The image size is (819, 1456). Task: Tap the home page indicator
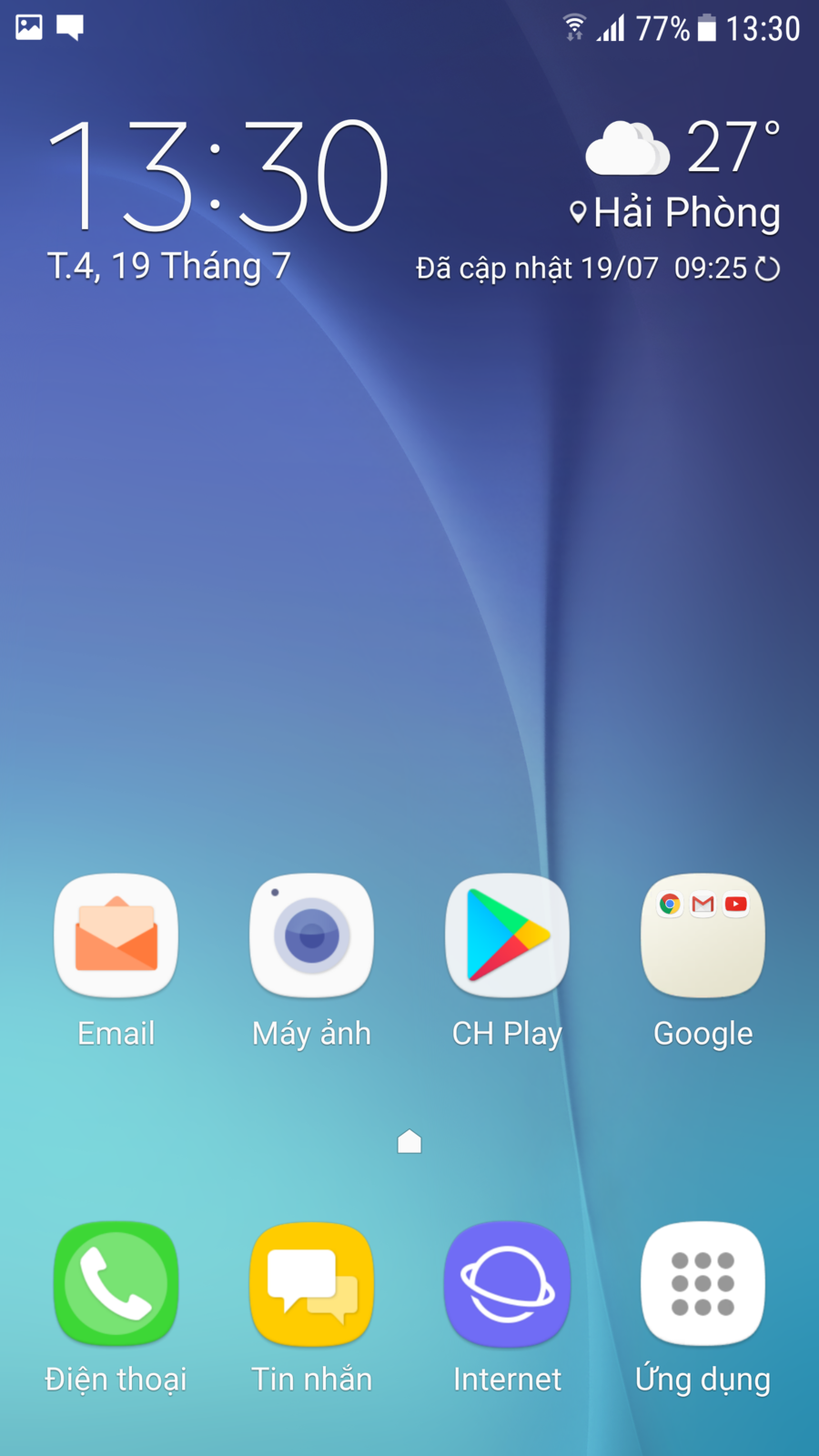[x=409, y=1141]
